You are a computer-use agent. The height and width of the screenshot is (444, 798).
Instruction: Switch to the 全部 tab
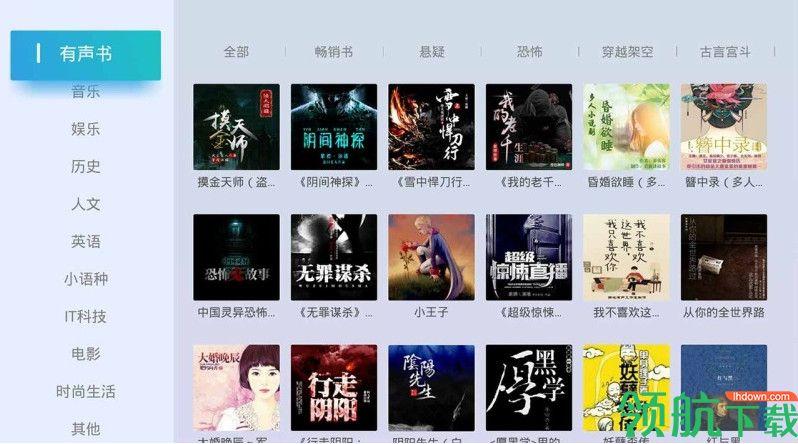(x=236, y=52)
